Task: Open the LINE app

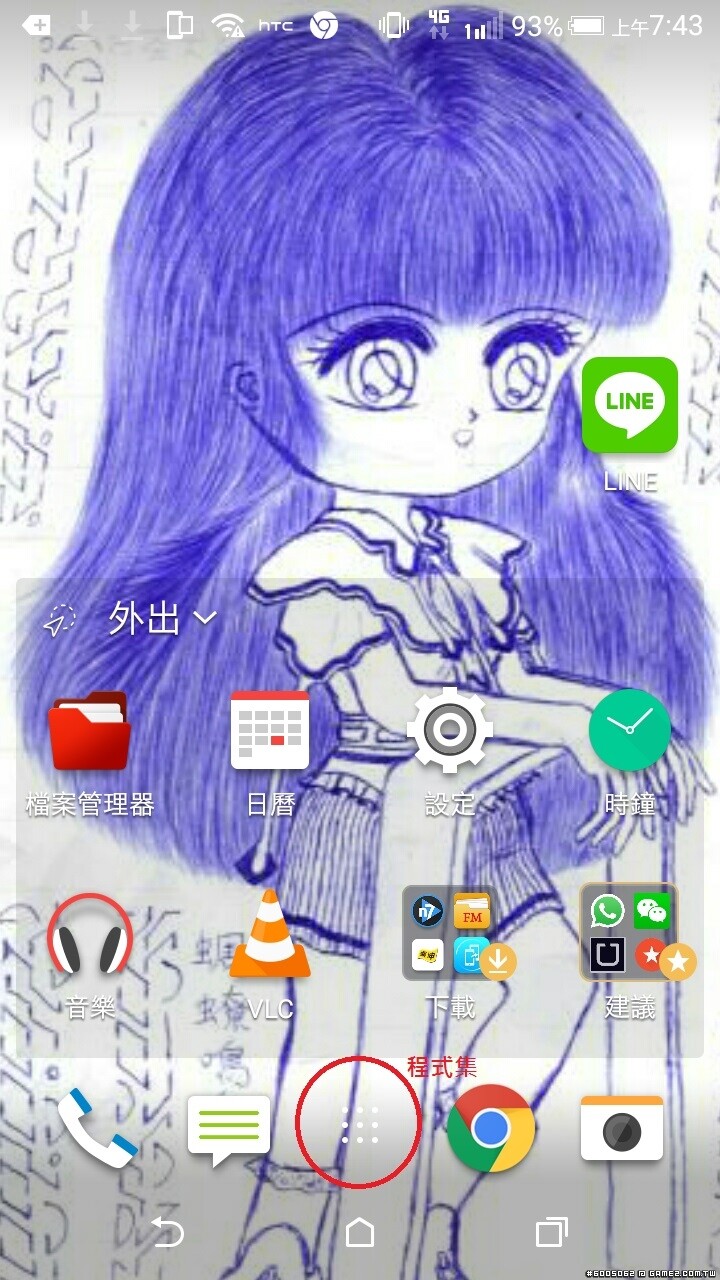Action: 630,405
